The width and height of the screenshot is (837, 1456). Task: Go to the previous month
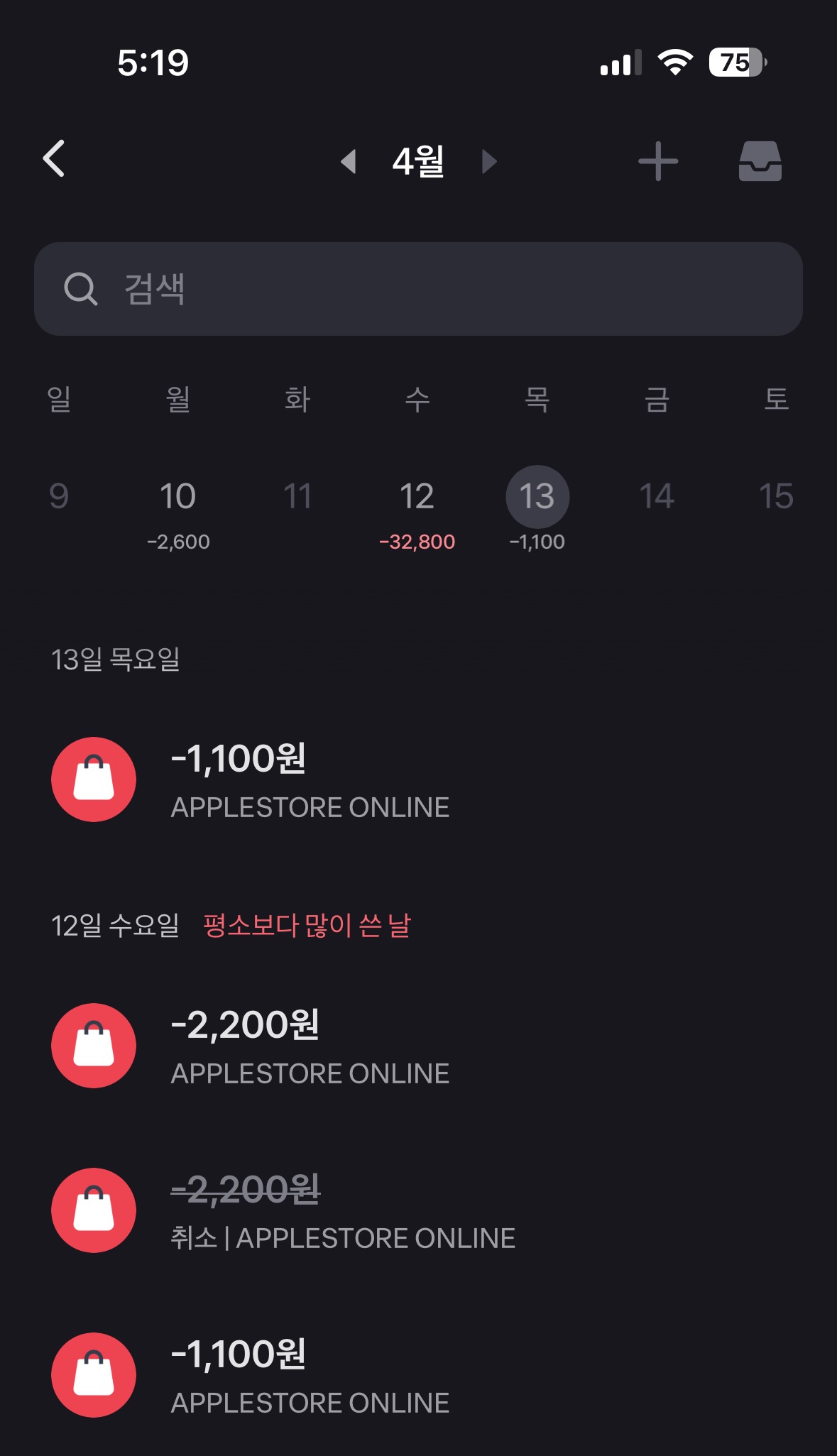(x=348, y=161)
